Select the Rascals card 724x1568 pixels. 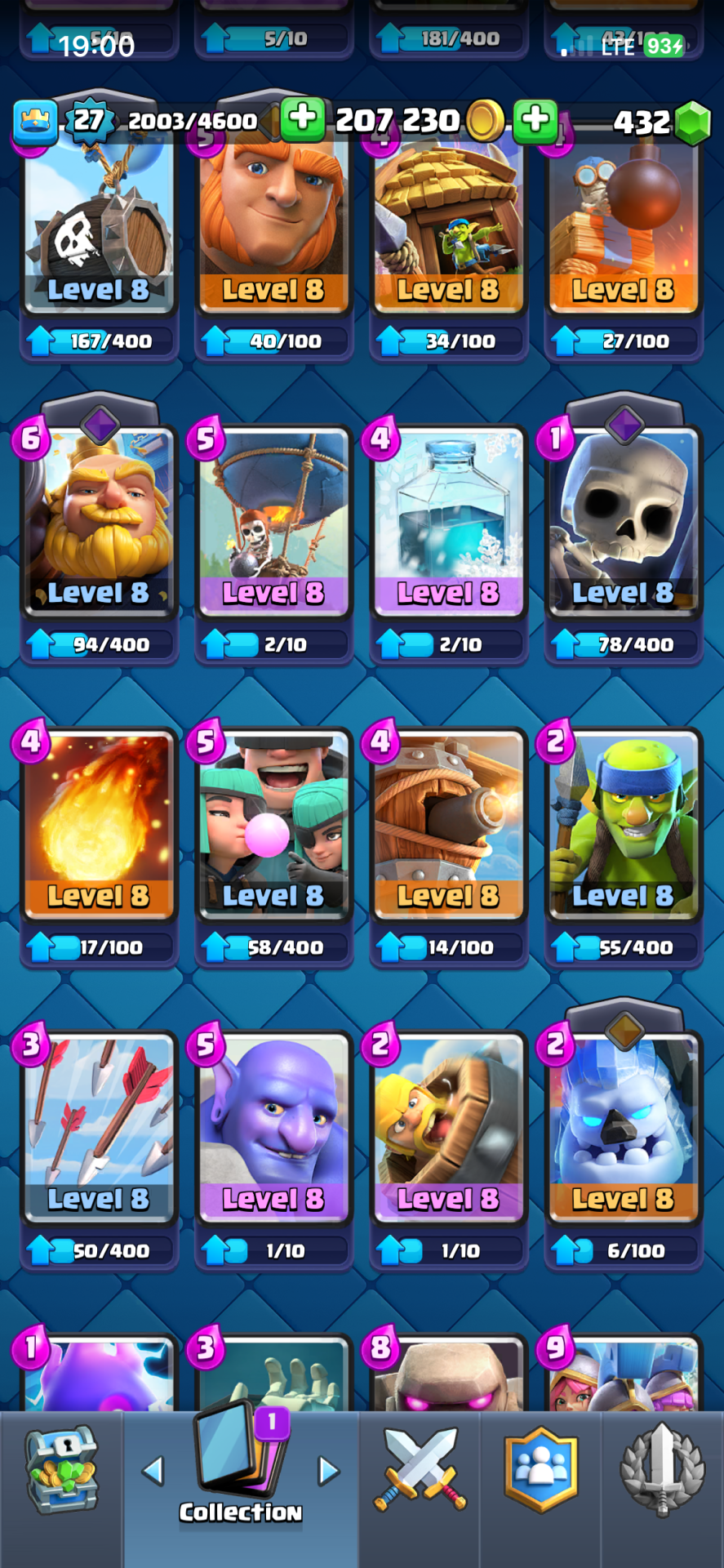tap(273, 825)
